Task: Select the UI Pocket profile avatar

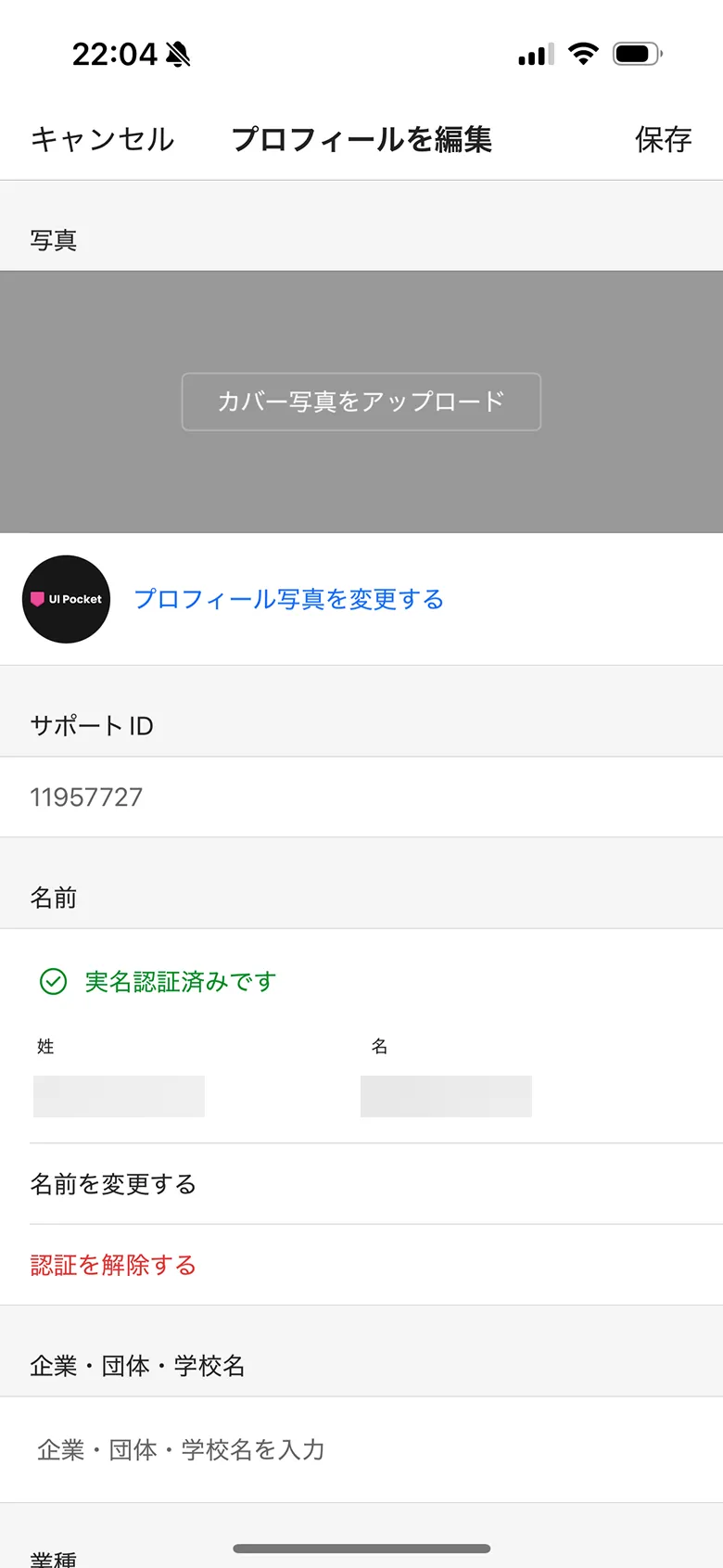Action: coord(66,599)
